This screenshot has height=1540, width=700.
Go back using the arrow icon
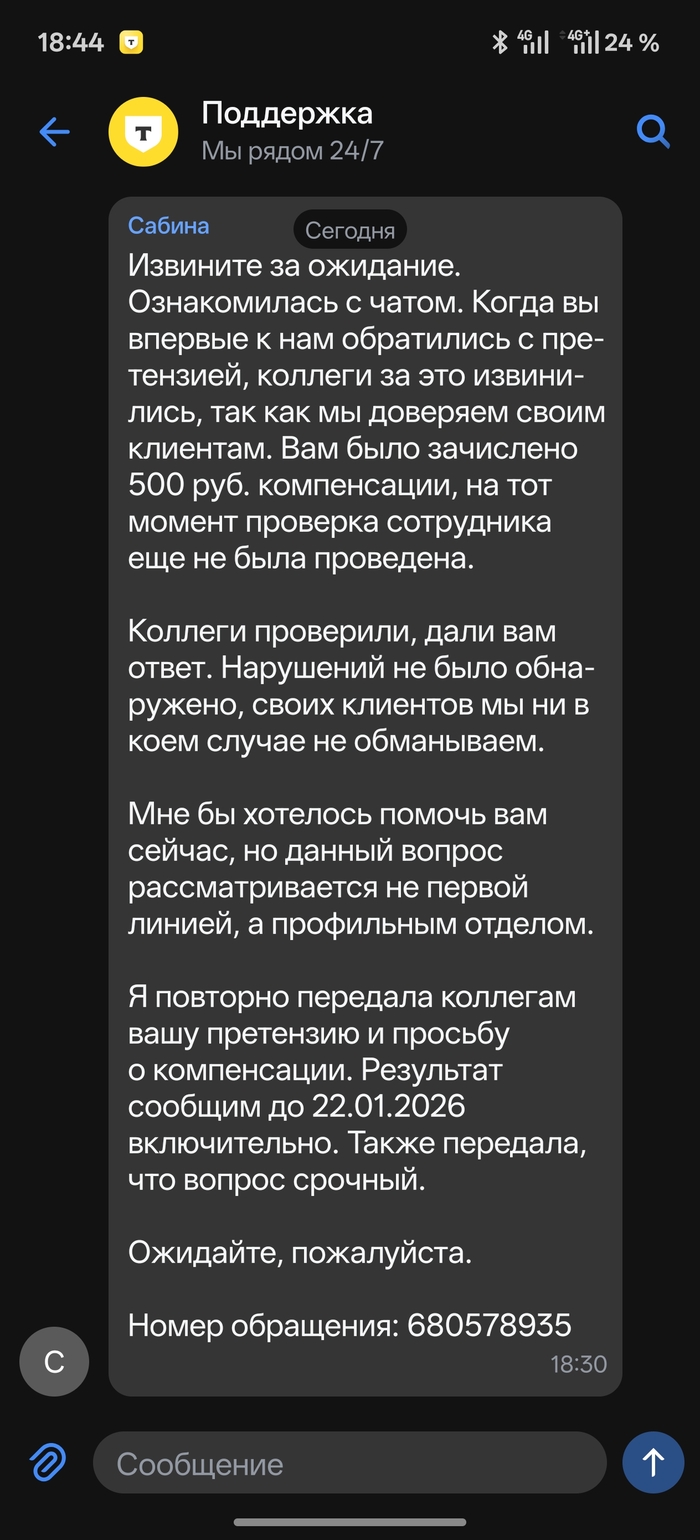(54, 132)
